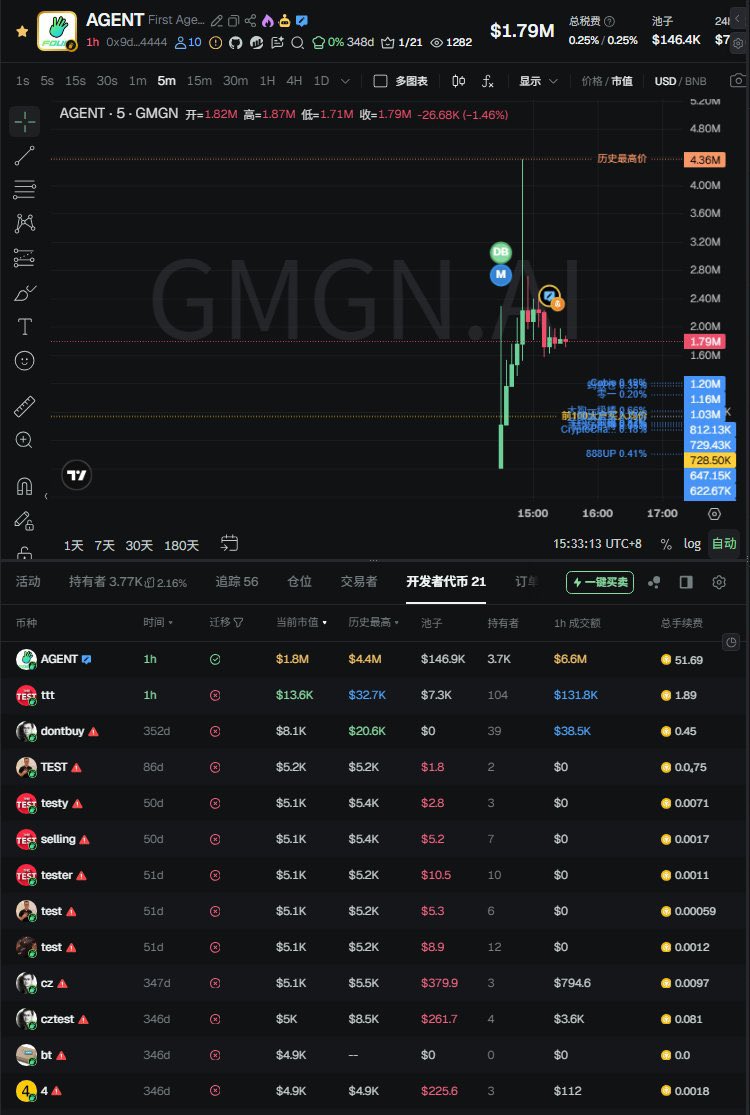Image resolution: width=750 pixels, height=1115 pixels.
Task: Enable the 多图表 multi-chart checkbox
Action: (380, 81)
